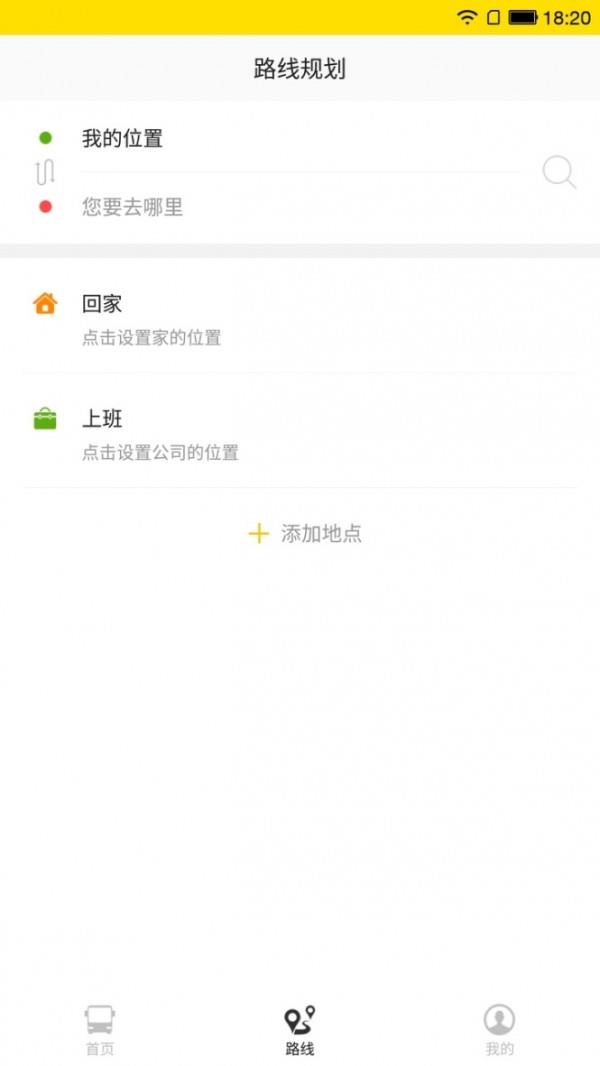The image size is (600, 1066).
Task: Edit the 我的位置 starting point field
Action: coord(300,139)
